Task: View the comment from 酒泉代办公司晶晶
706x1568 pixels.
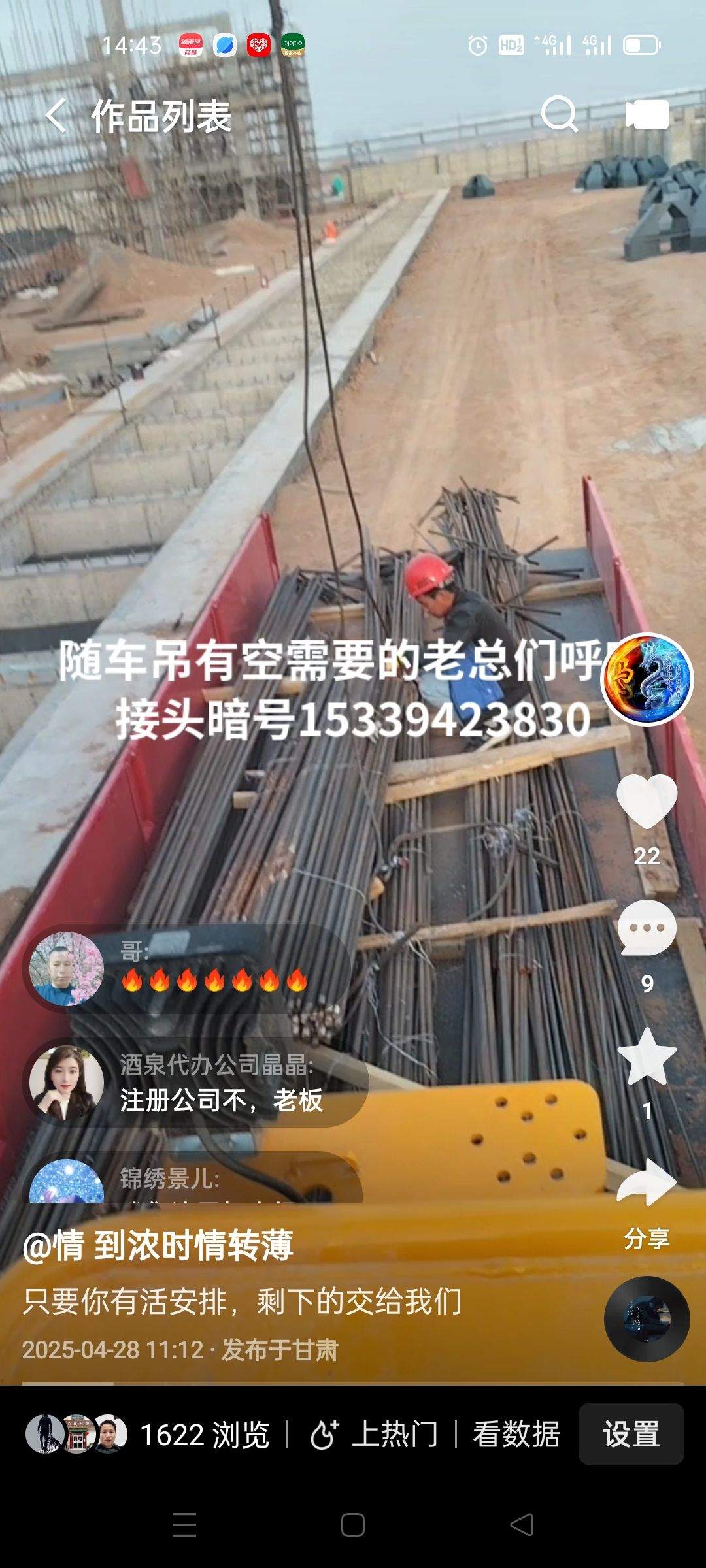Action: [196, 1083]
